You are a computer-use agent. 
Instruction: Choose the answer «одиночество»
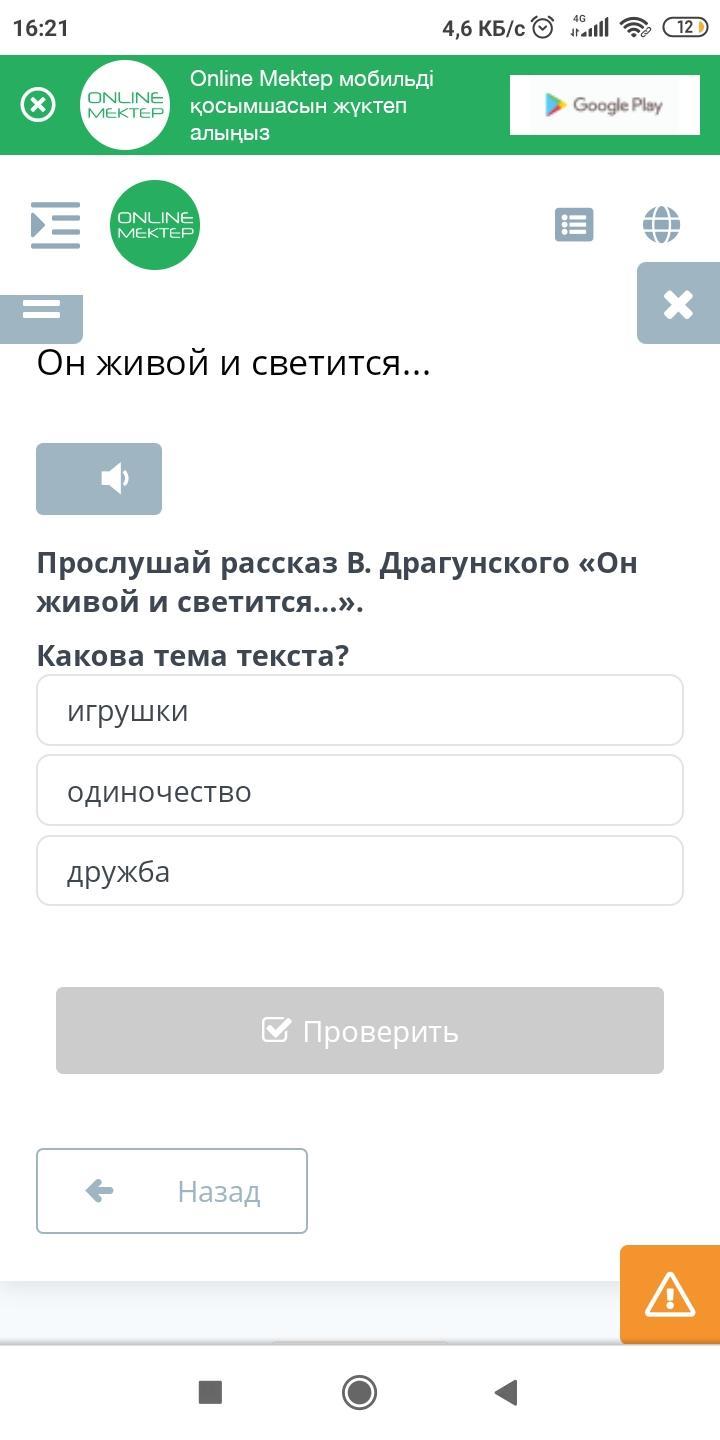[360, 791]
